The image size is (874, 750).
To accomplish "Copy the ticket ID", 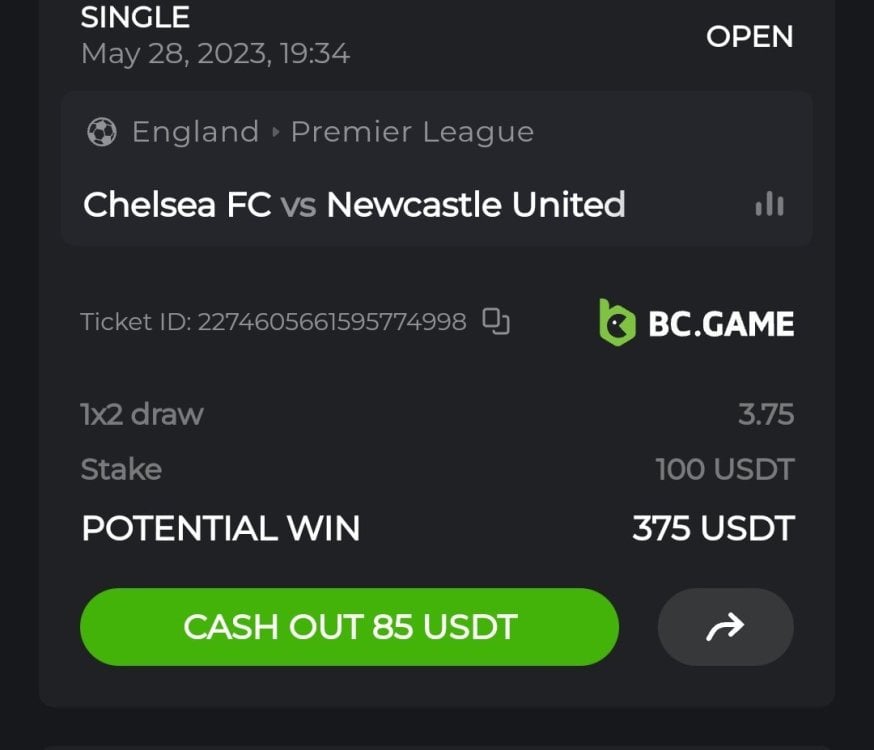I will 496,321.
